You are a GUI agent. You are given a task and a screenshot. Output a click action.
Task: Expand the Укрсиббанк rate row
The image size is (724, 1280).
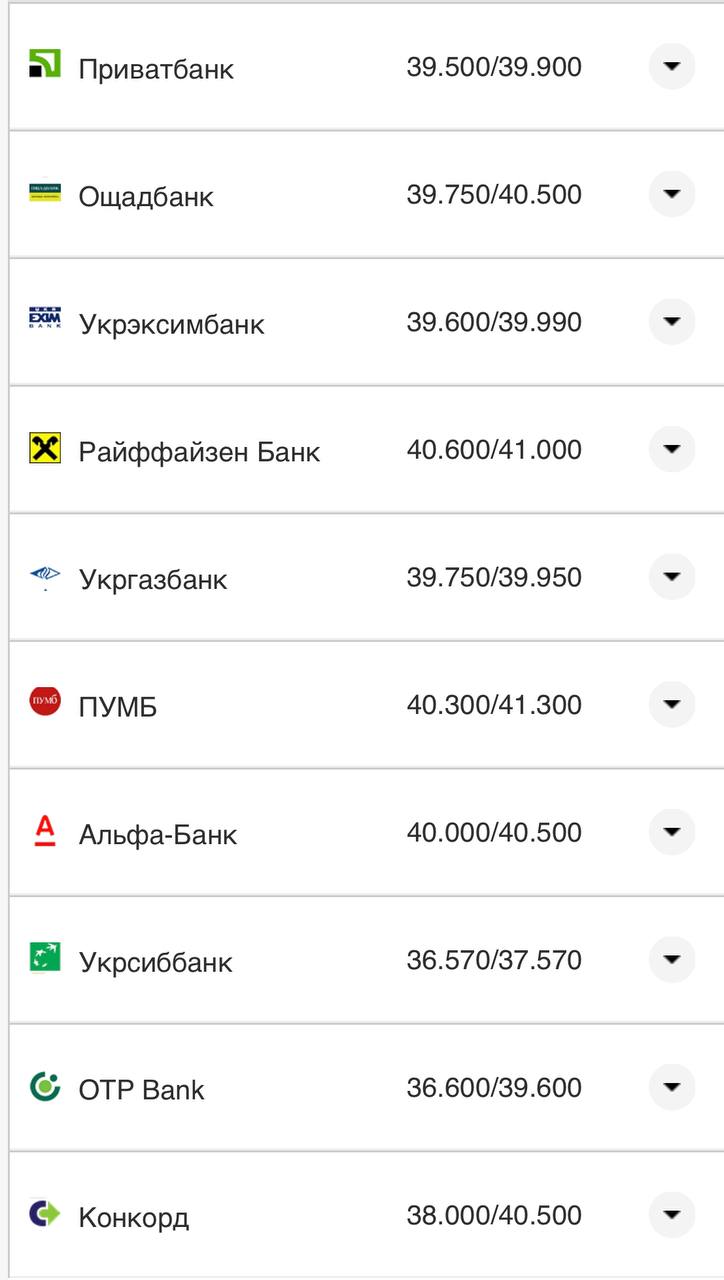(x=671, y=959)
